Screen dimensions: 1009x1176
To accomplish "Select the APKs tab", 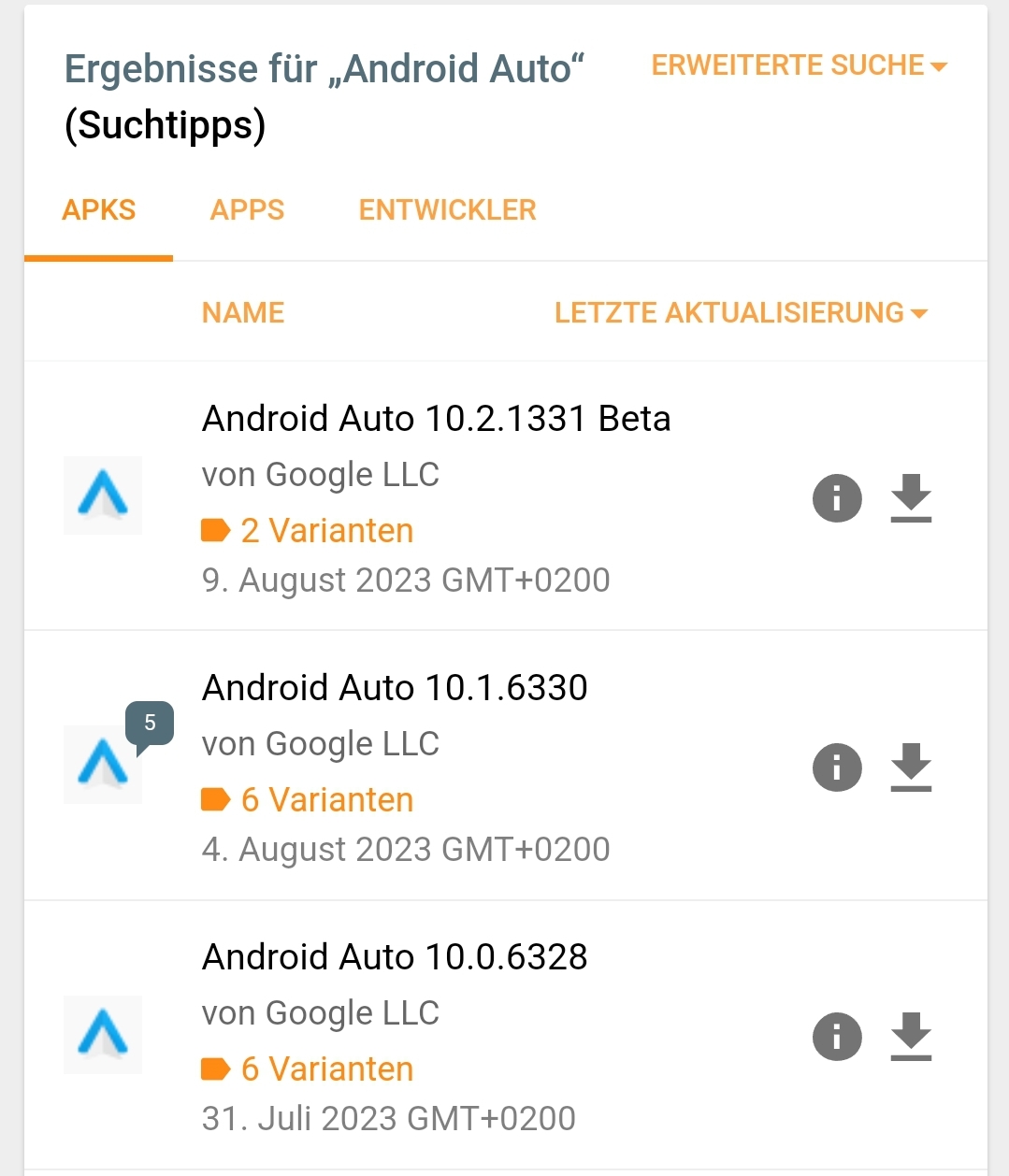I will point(99,210).
